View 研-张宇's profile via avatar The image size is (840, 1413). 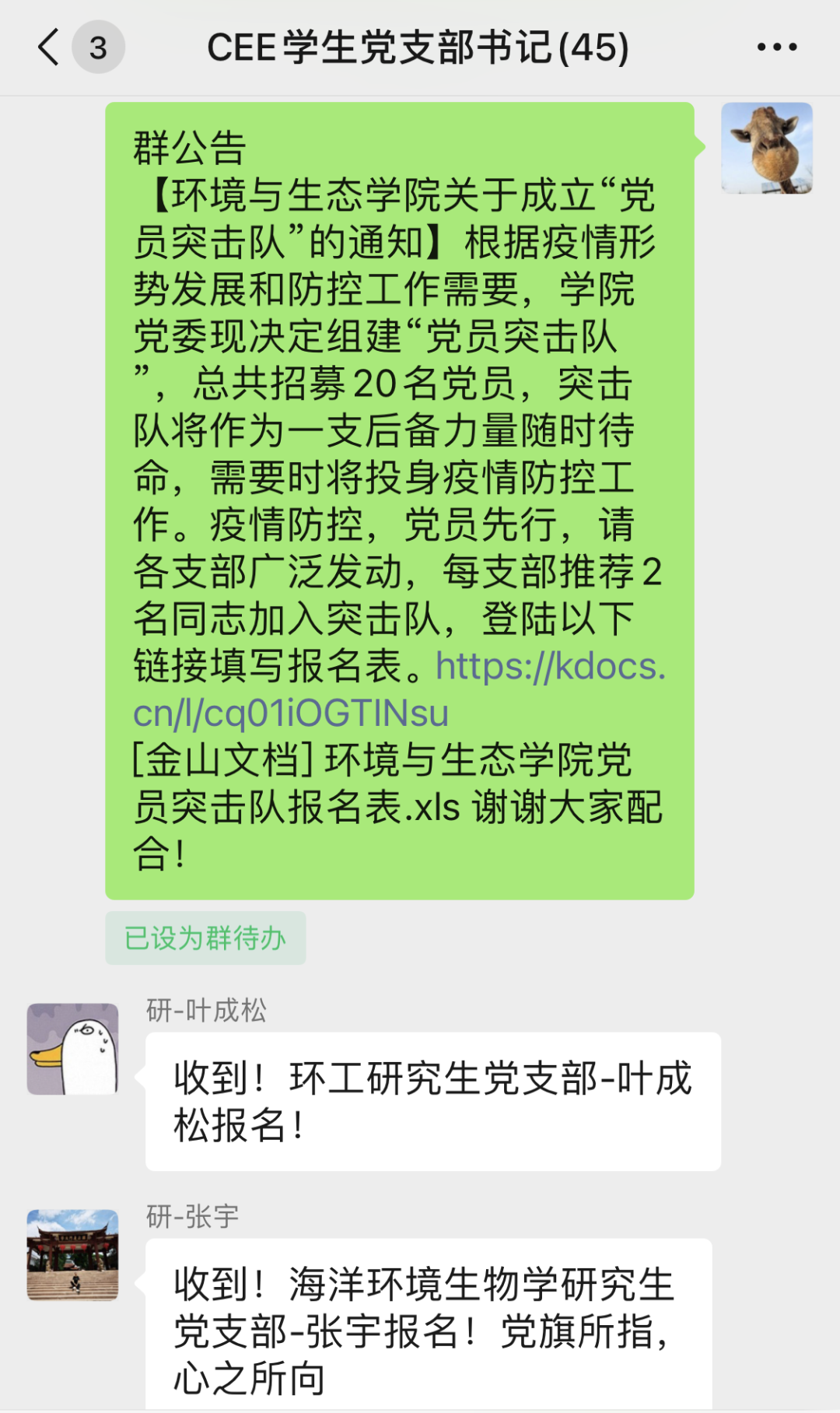(72, 1254)
